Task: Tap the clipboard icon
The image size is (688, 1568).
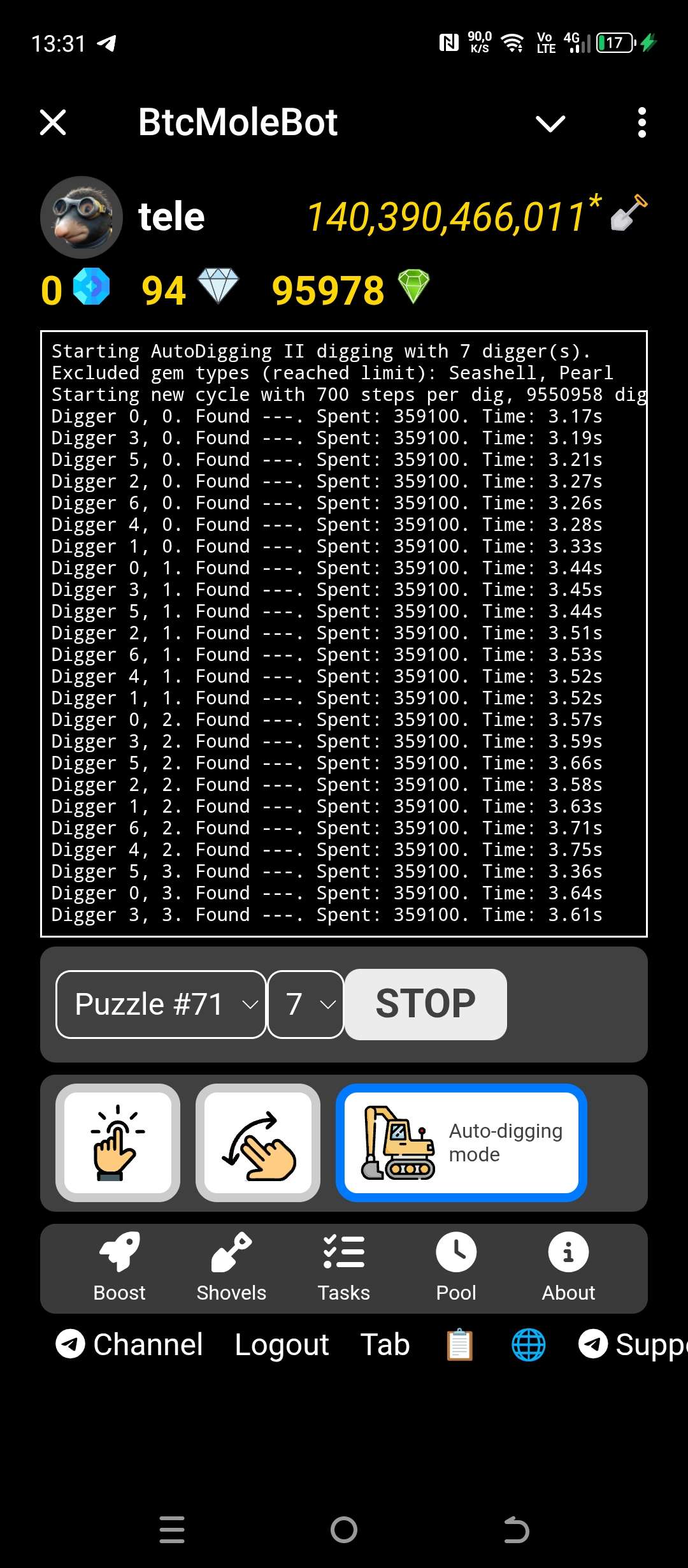Action: 459,1345
